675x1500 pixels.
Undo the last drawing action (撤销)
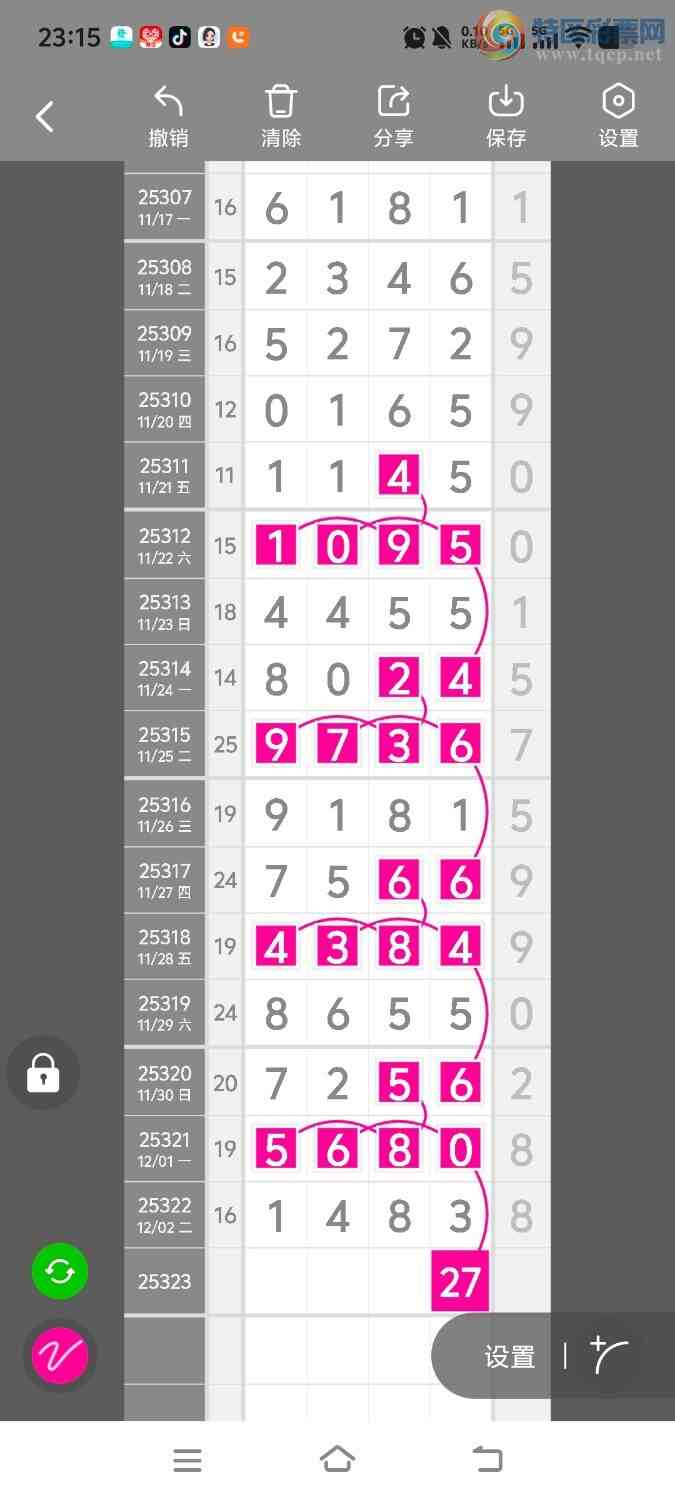coord(168,117)
